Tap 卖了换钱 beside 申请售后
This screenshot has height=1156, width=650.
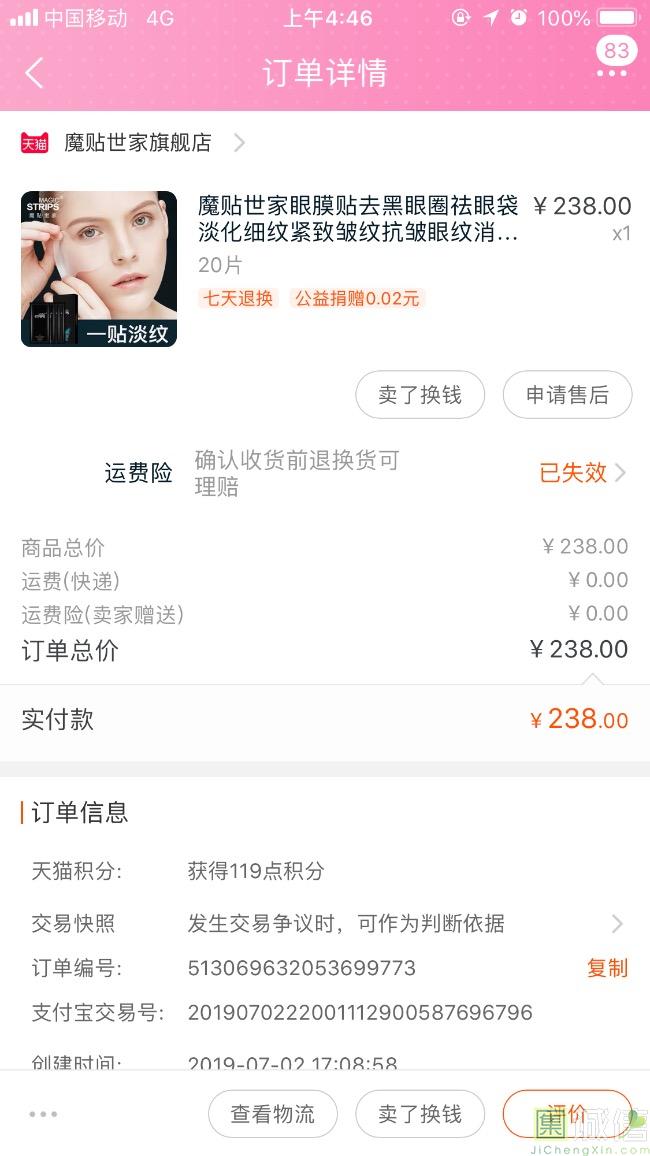point(420,395)
